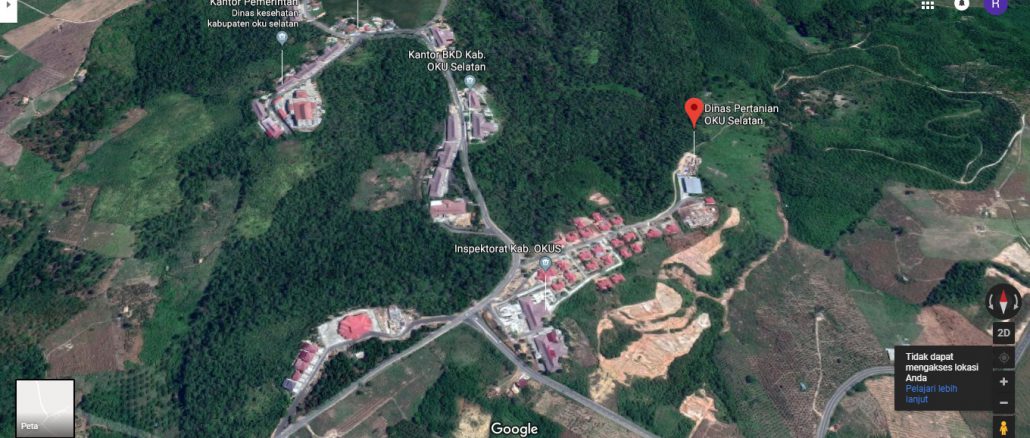Select the Dinas Pertanian OKU Selatan pin

pyautogui.click(x=692, y=111)
